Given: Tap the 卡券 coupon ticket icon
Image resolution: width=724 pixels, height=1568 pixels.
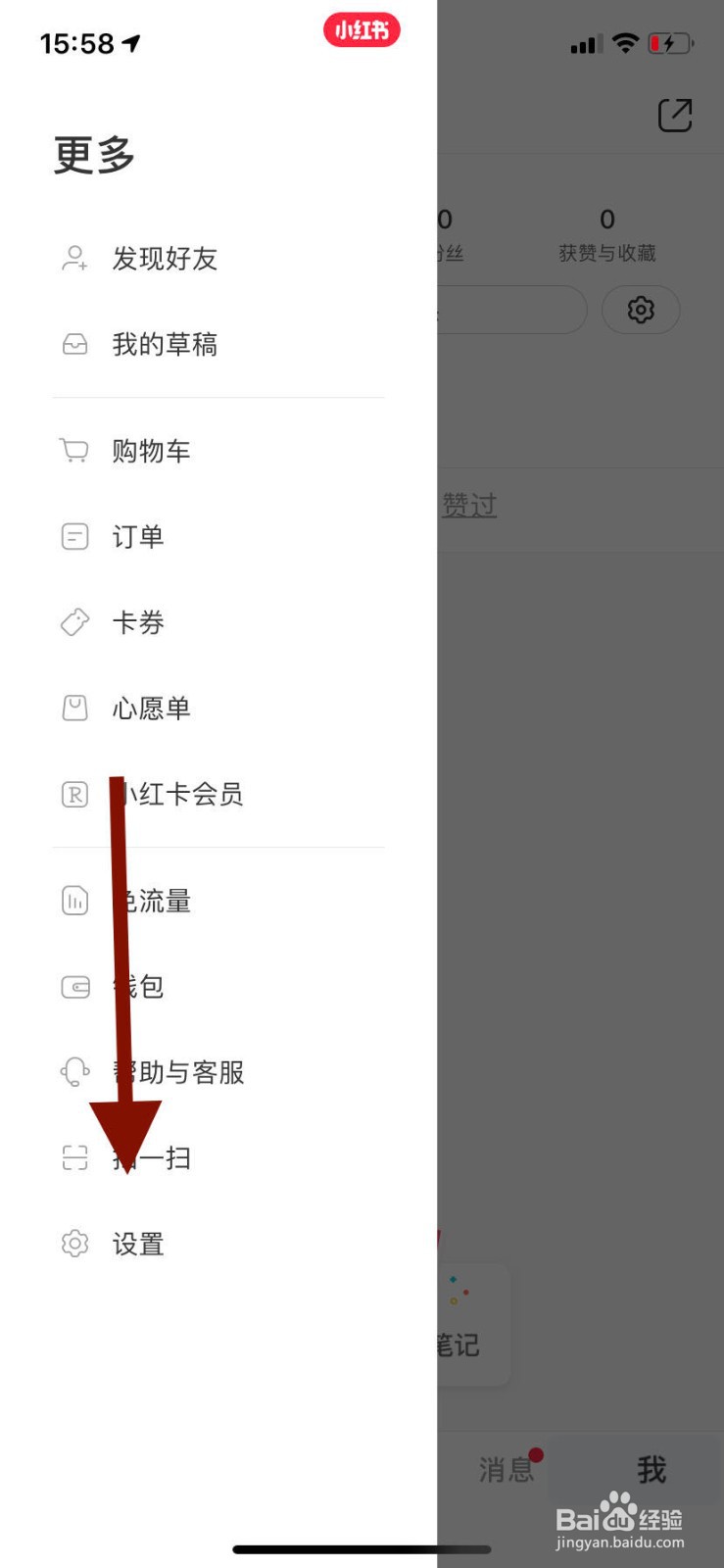Looking at the screenshot, I should pos(73,622).
